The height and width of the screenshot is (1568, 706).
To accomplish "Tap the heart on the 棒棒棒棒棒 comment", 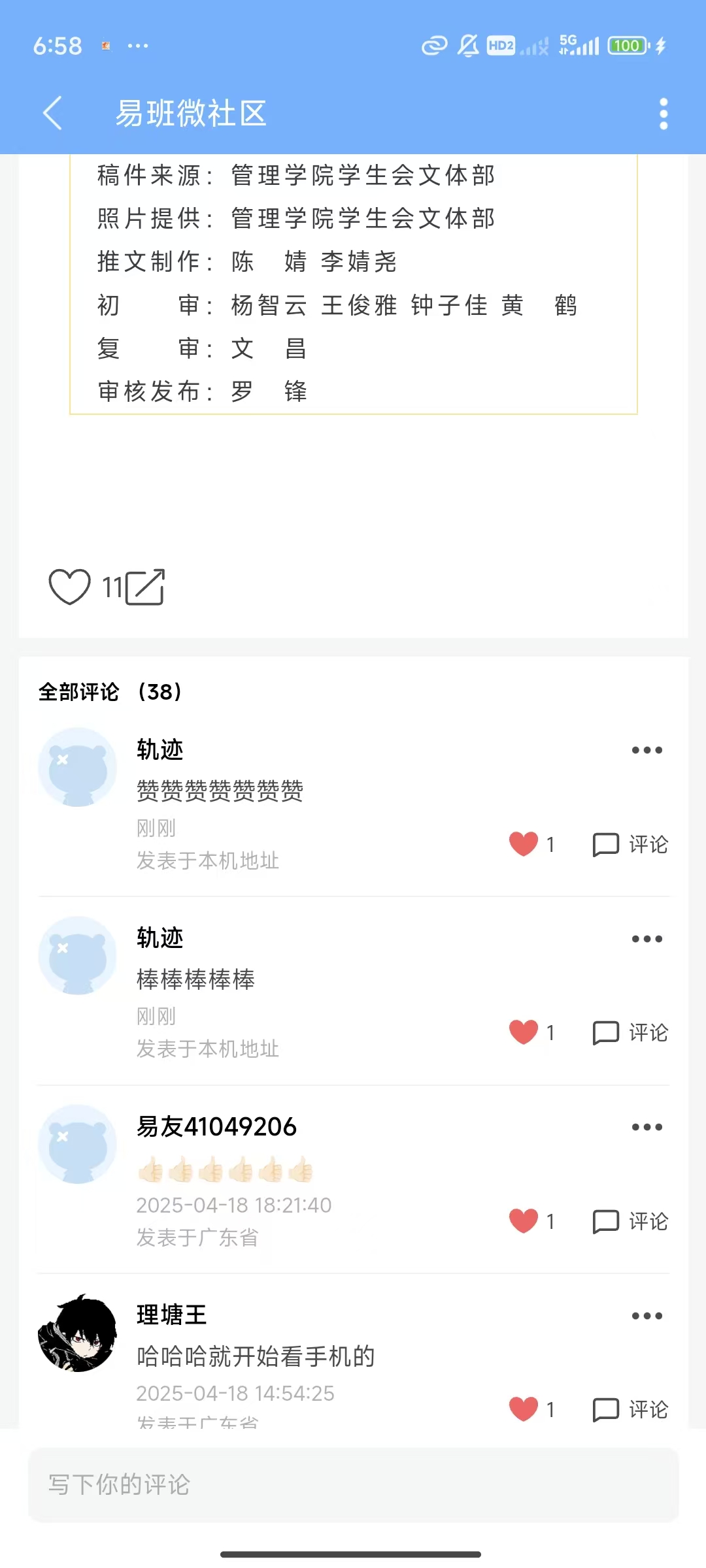I will (x=524, y=1032).
